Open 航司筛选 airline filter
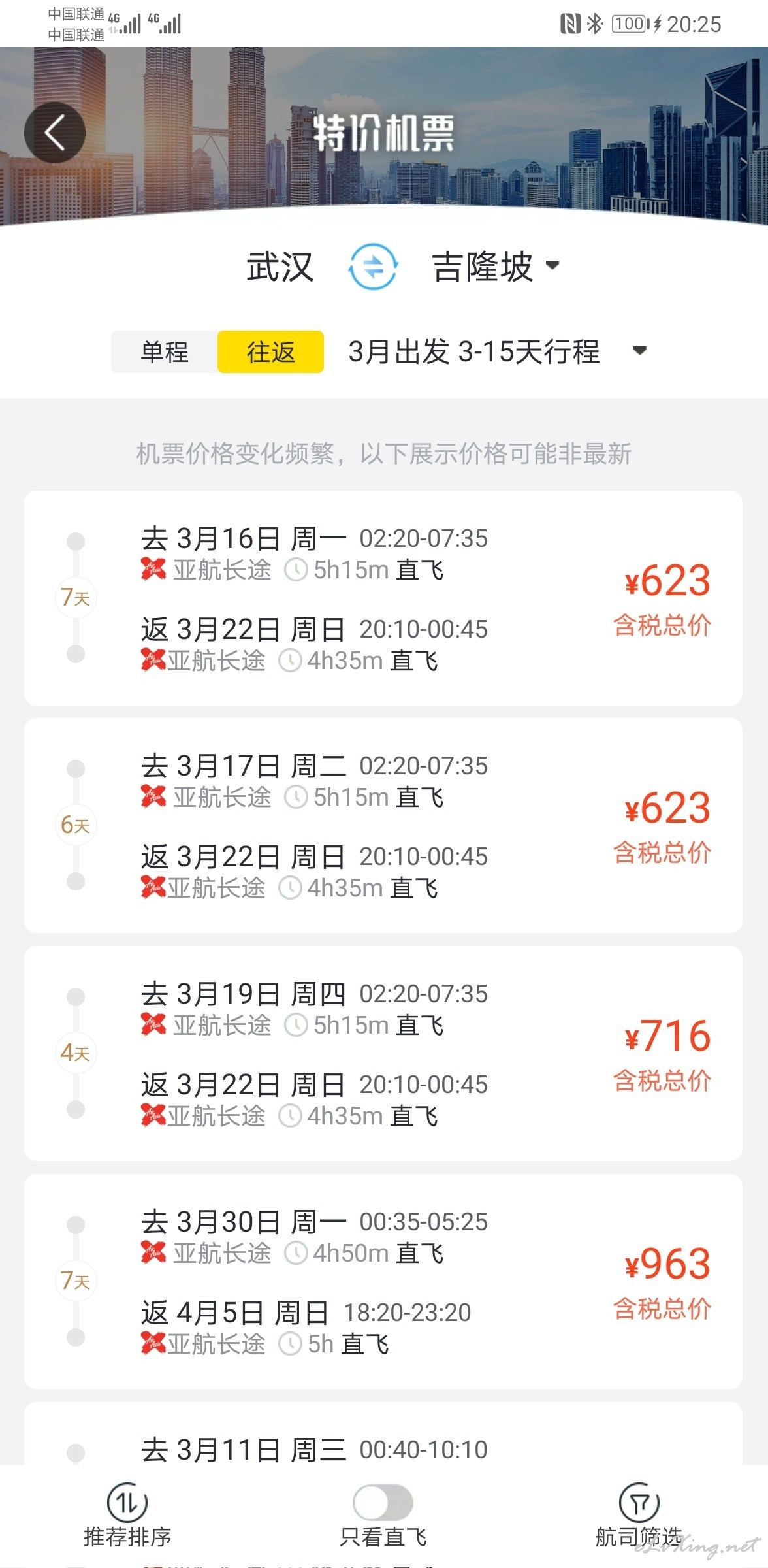The width and height of the screenshot is (768, 1568). click(639, 1516)
